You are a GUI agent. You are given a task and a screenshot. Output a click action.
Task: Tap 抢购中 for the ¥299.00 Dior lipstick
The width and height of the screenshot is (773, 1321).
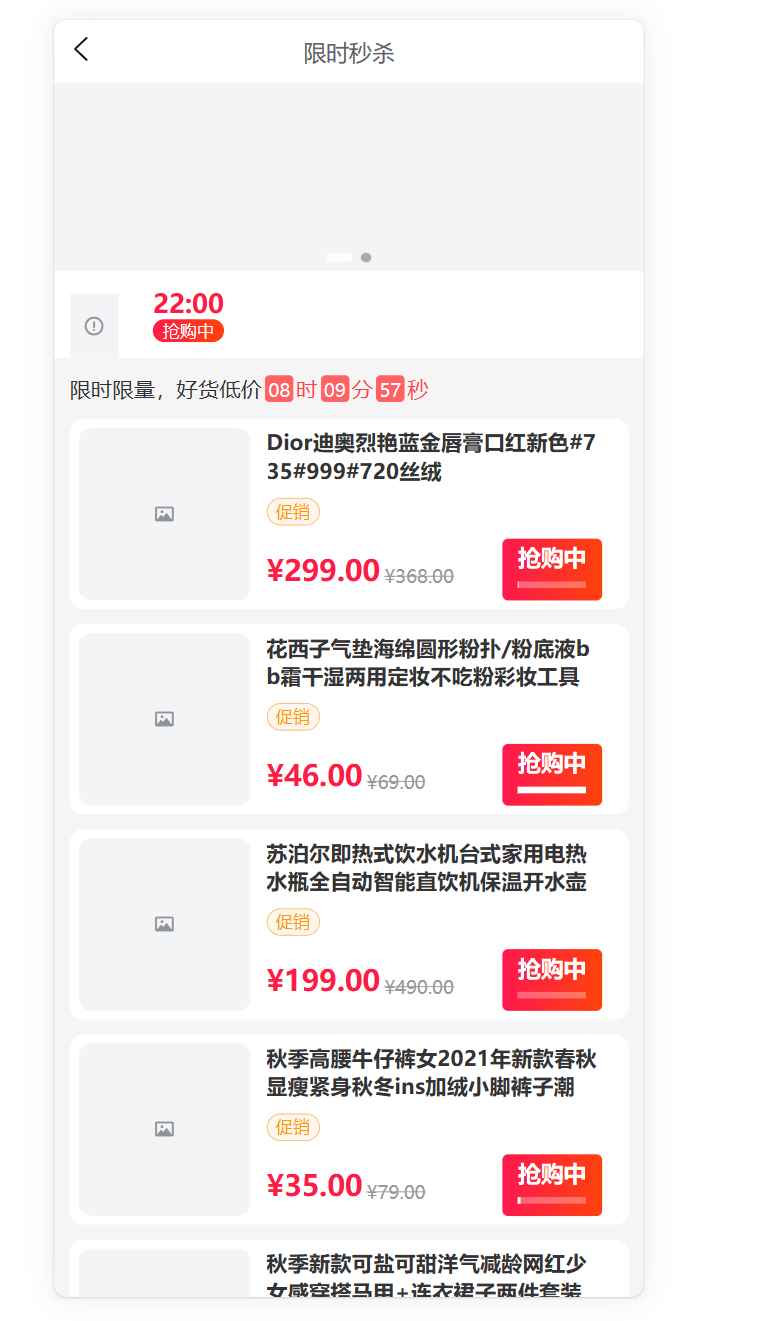point(551,569)
